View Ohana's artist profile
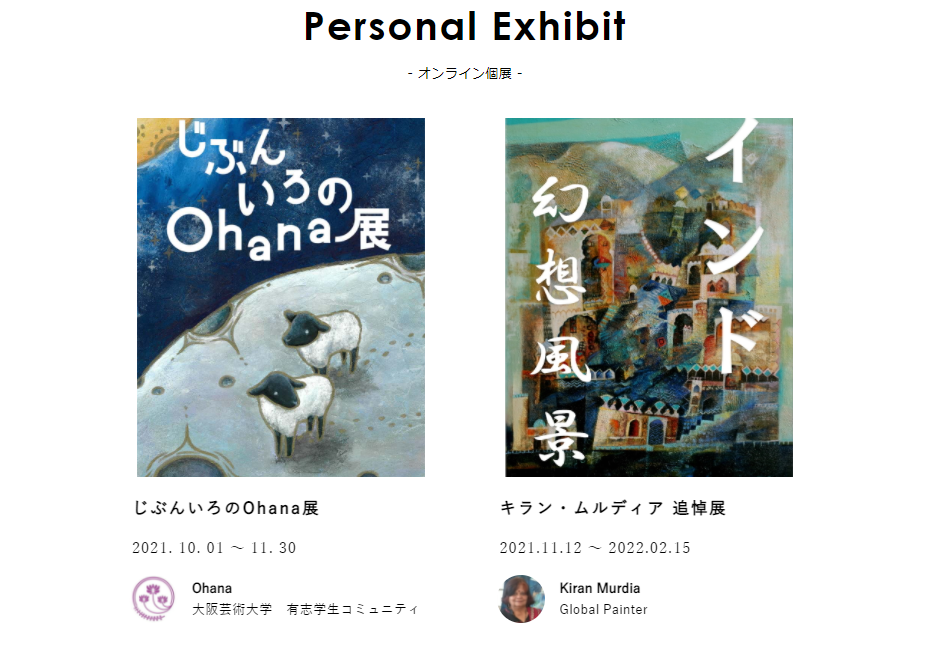Image resolution: width=934 pixels, height=659 pixels. coord(212,588)
